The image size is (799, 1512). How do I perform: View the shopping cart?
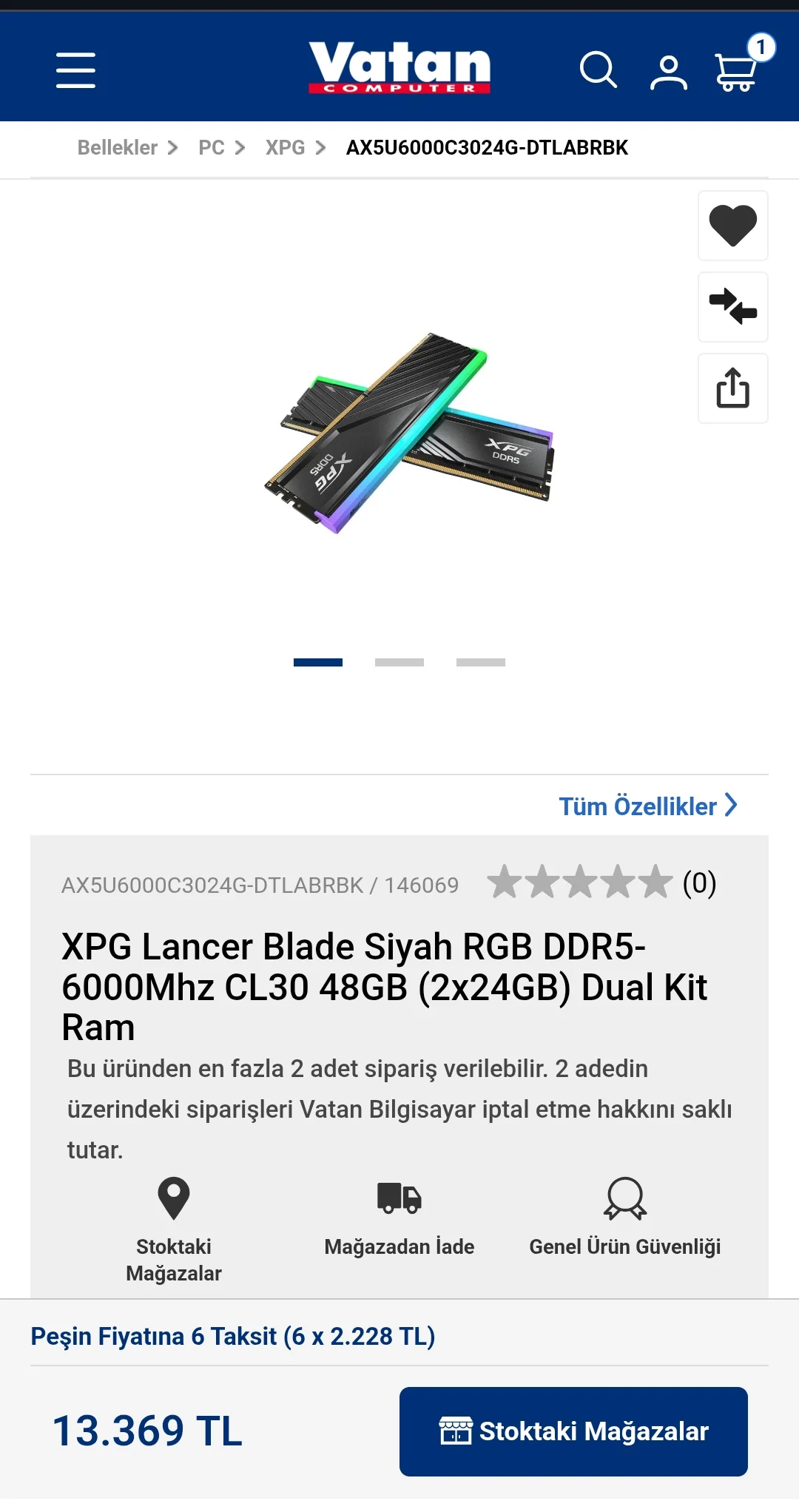point(737,71)
